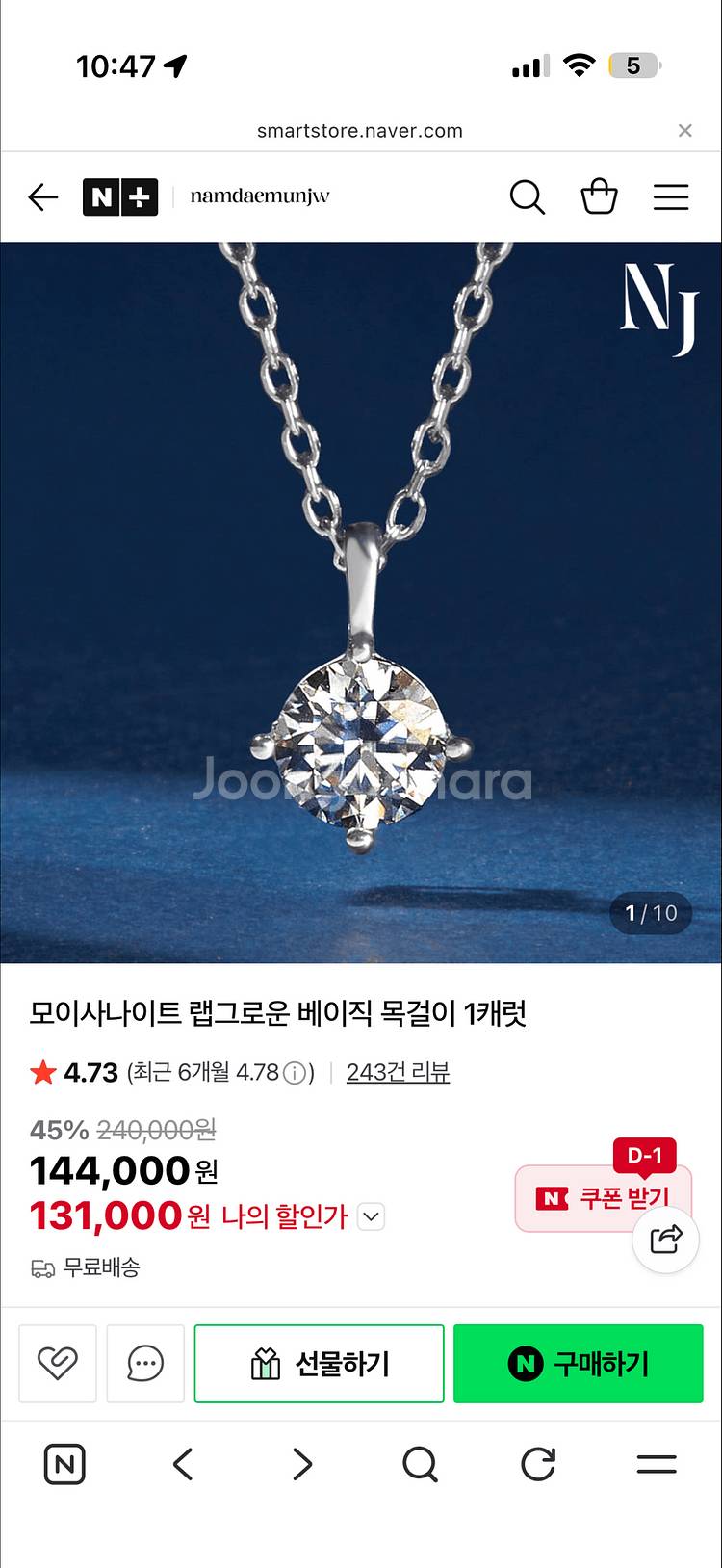Close the in-app browser page
This screenshot has height=1568, width=722.
685,131
